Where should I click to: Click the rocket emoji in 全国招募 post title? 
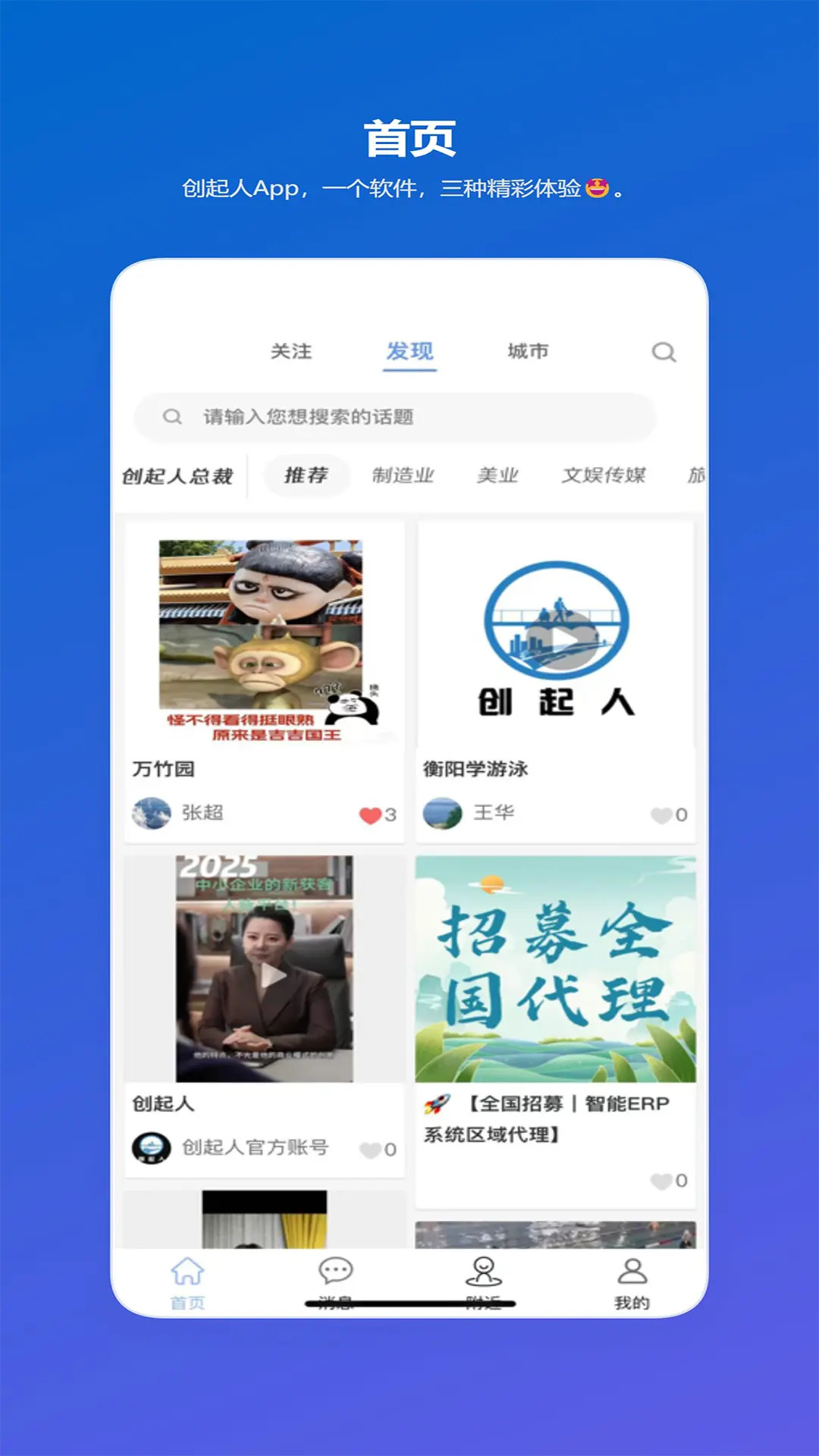tap(438, 1103)
